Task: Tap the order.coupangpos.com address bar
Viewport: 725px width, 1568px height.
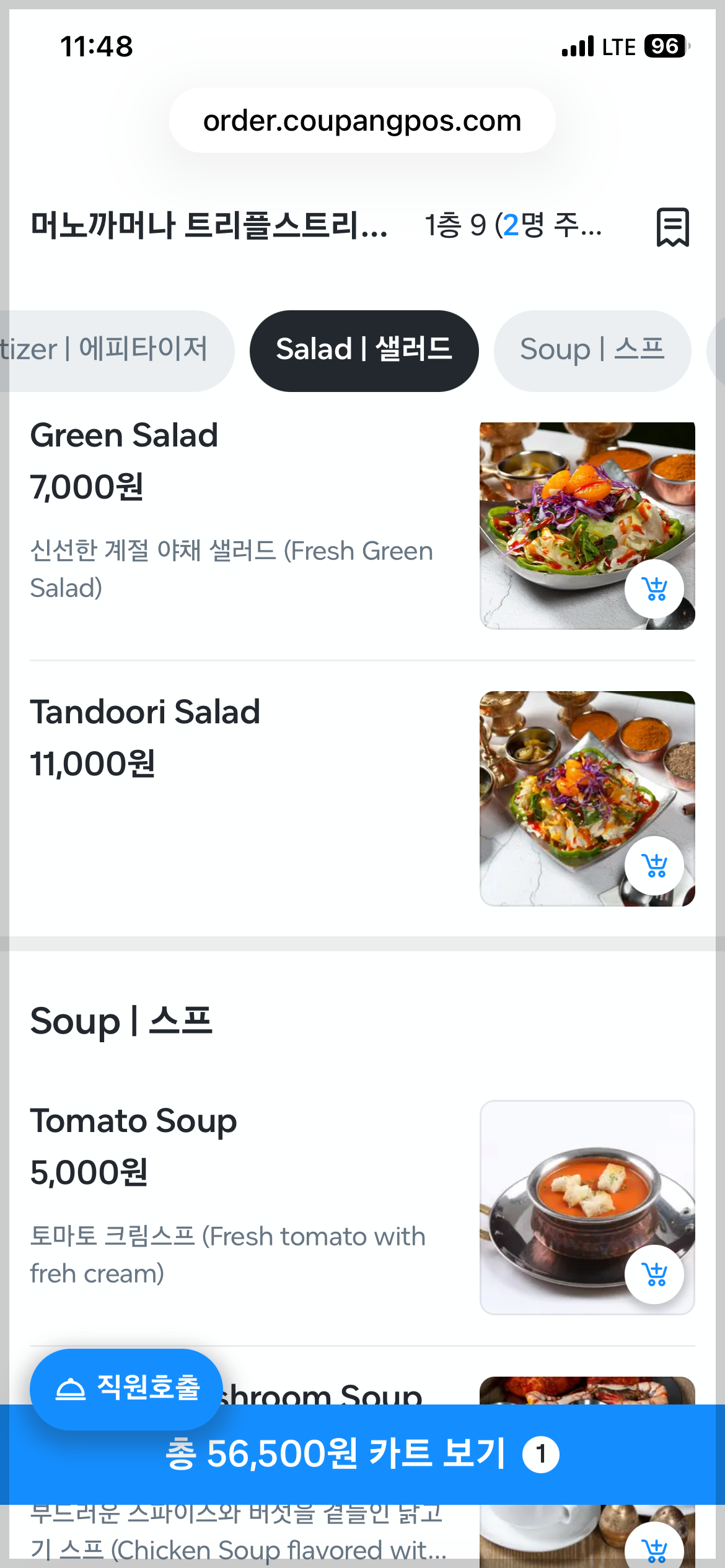Action: click(362, 120)
